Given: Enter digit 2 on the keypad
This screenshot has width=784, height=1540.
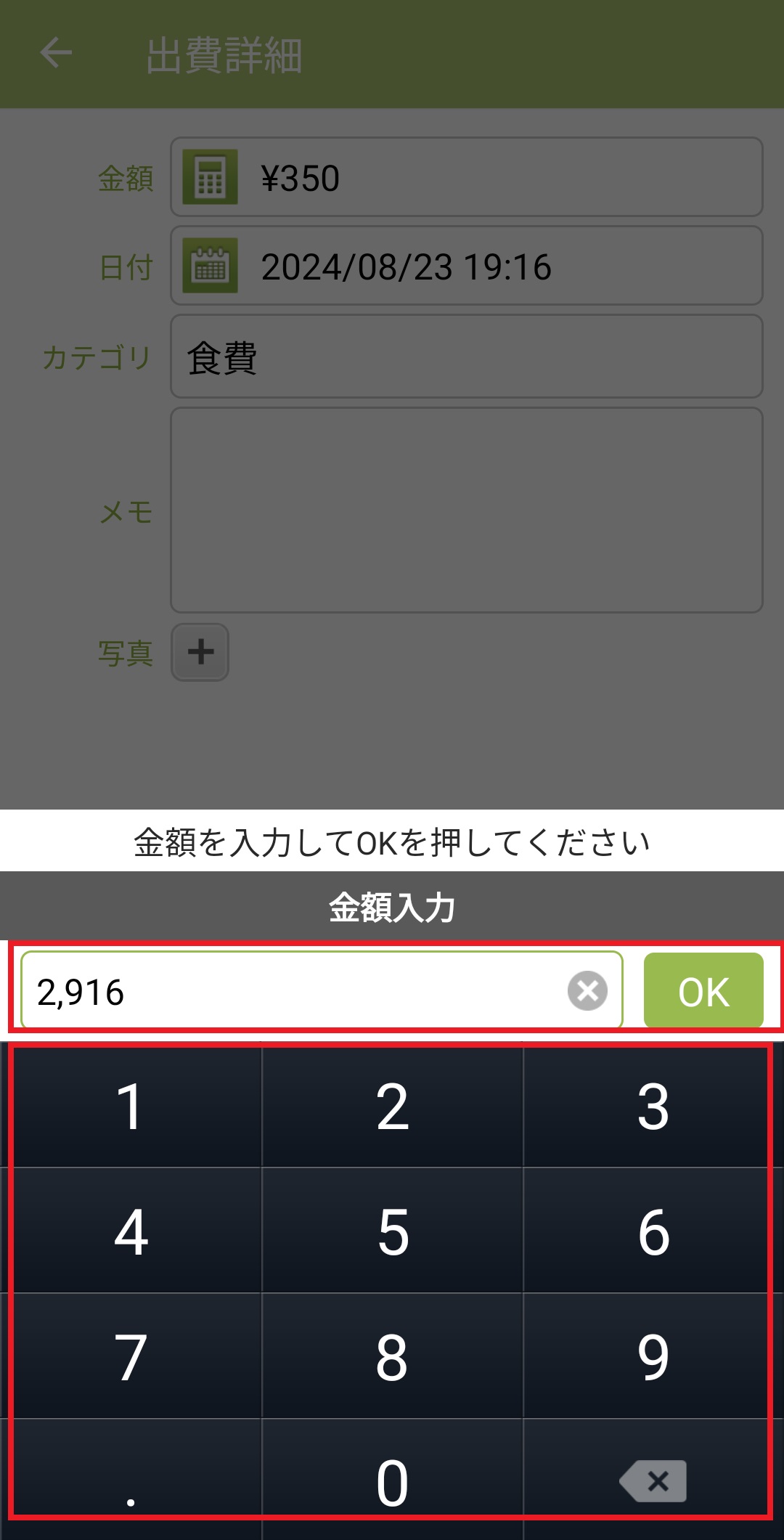Looking at the screenshot, I should tap(392, 1107).
